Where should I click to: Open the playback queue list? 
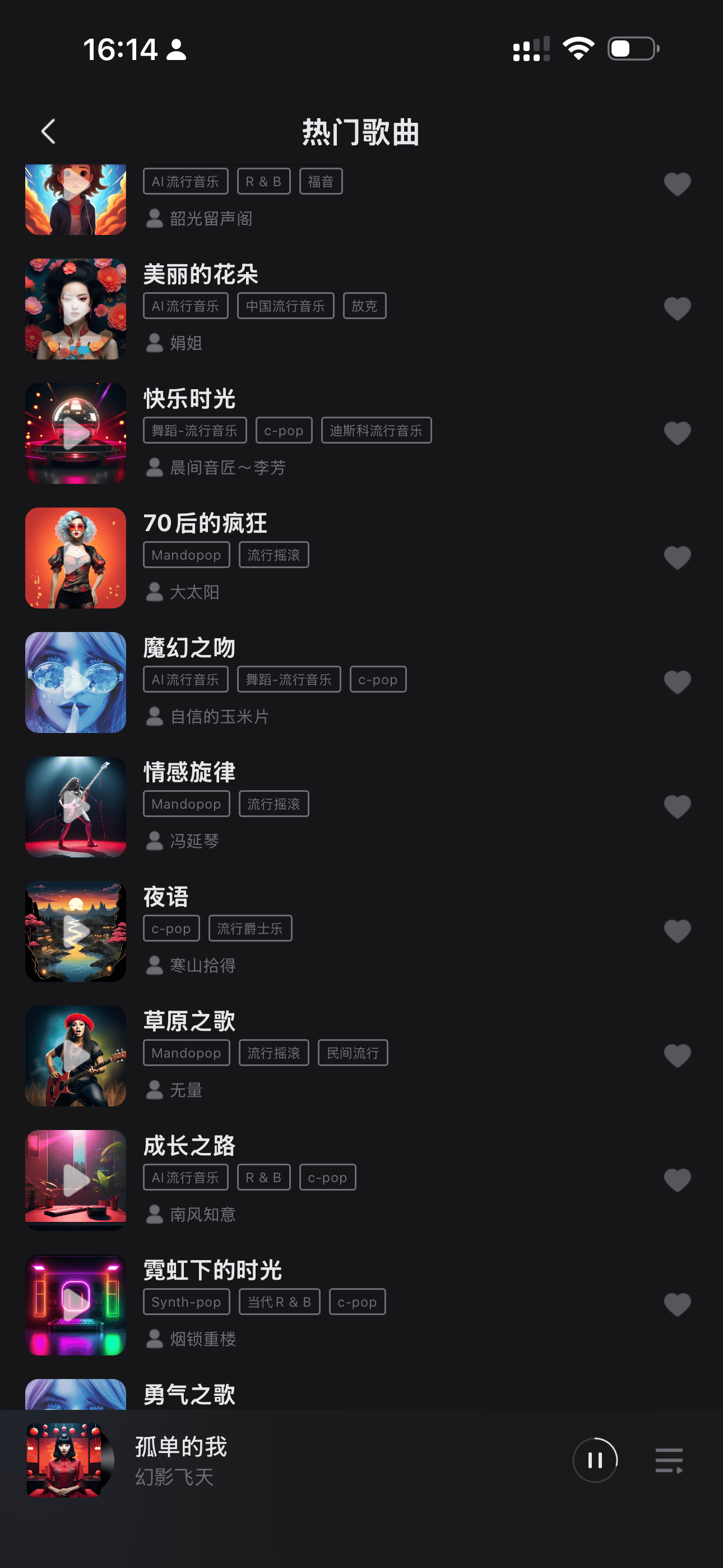click(x=669, y=1460)
